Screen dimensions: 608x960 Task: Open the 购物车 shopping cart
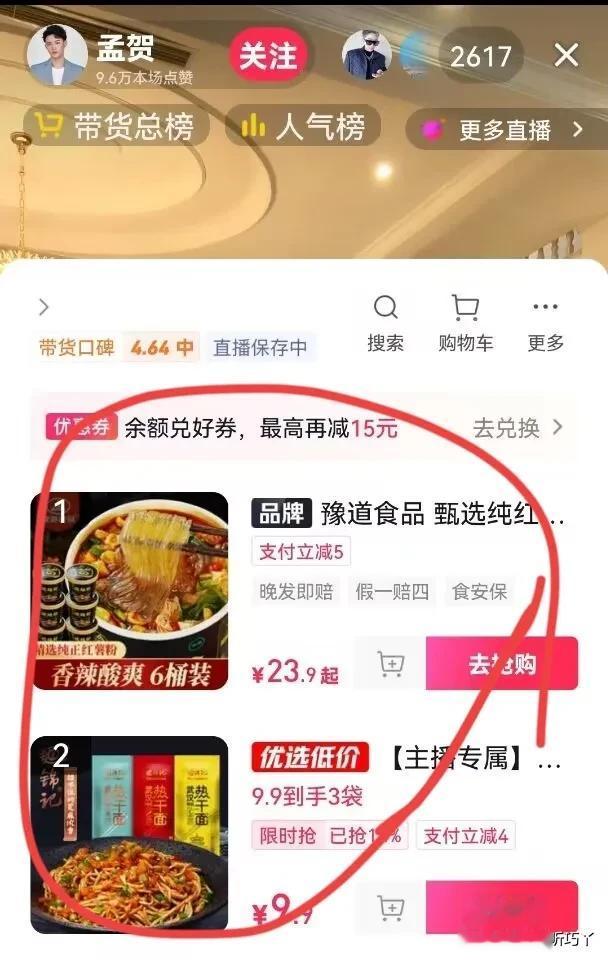465,322
